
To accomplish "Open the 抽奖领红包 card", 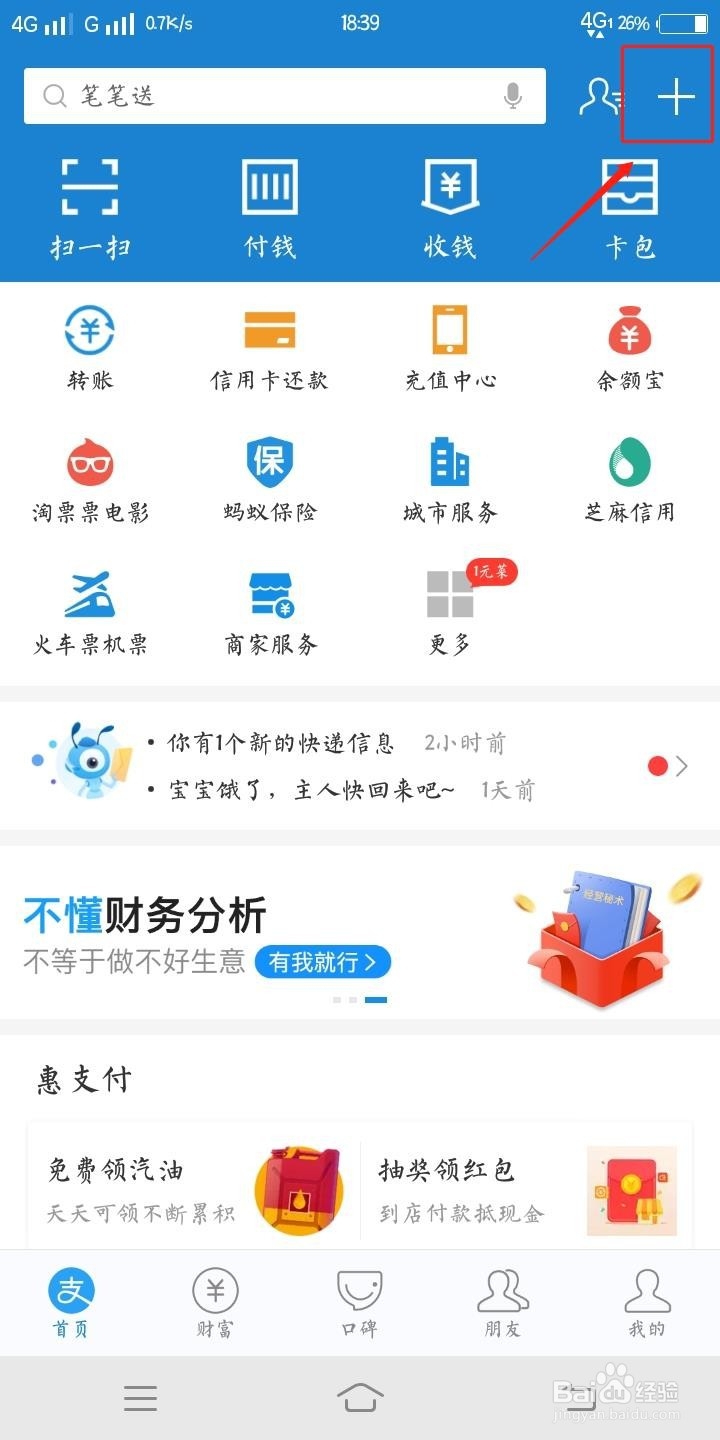I will [526, 1188].
